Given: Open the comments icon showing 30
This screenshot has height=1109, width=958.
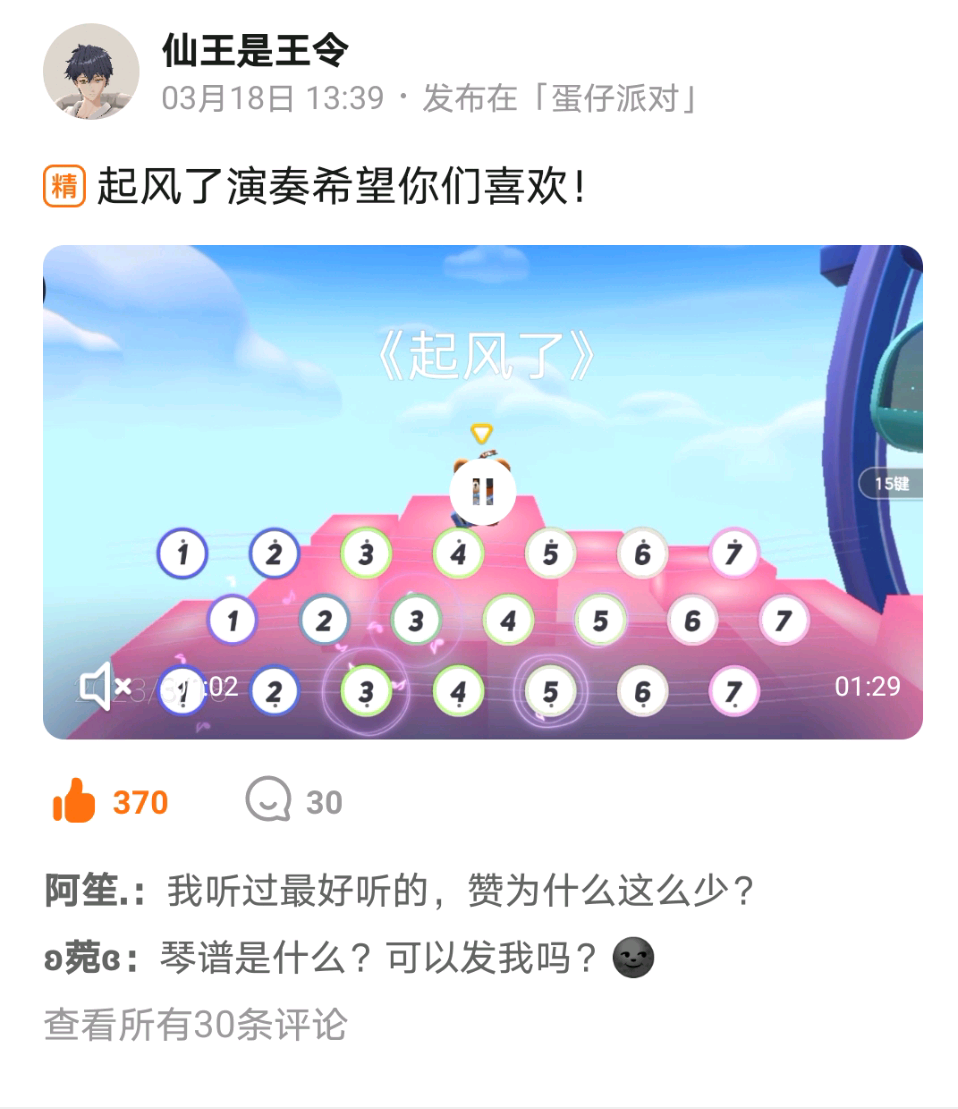Looking at the screenshot, I should click(269, 801).
